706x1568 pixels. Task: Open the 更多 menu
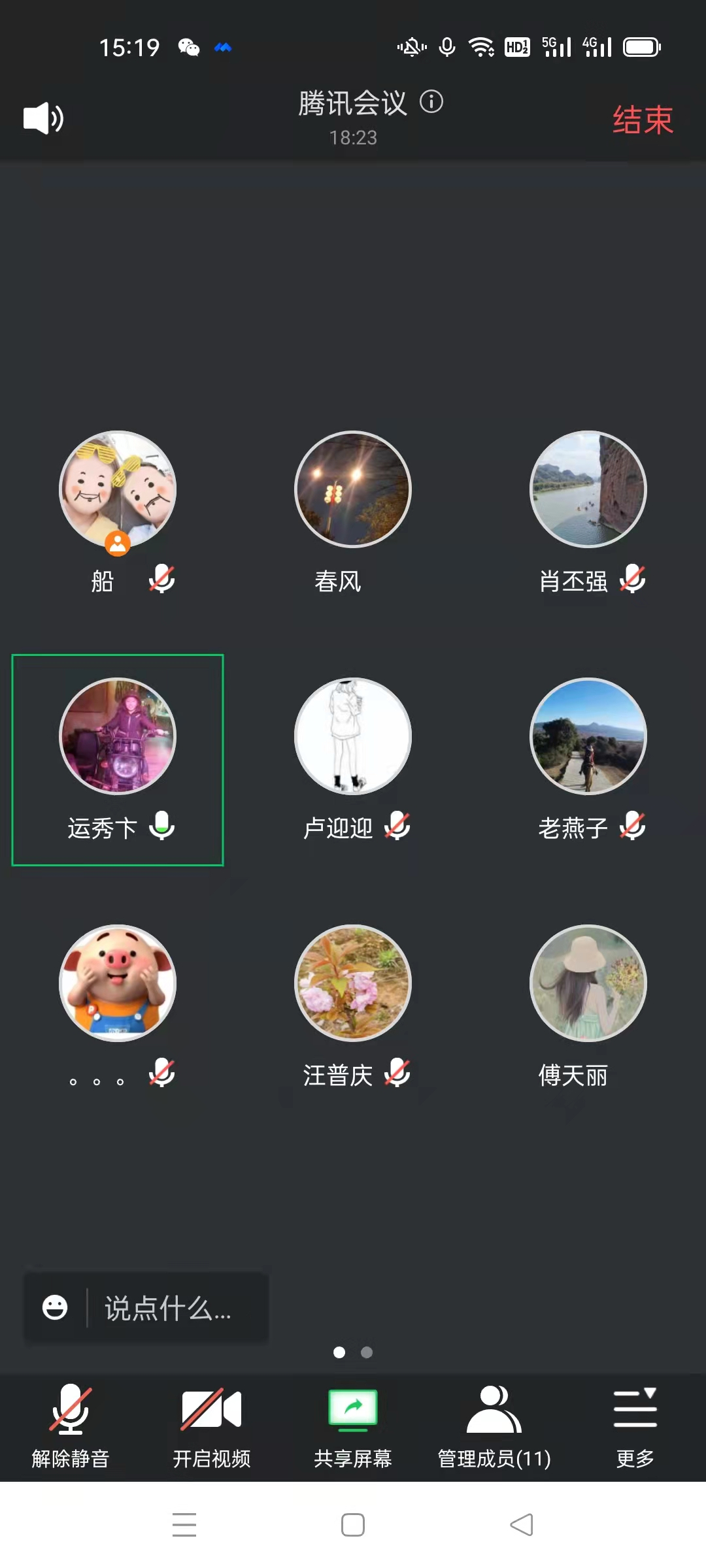635,1426
